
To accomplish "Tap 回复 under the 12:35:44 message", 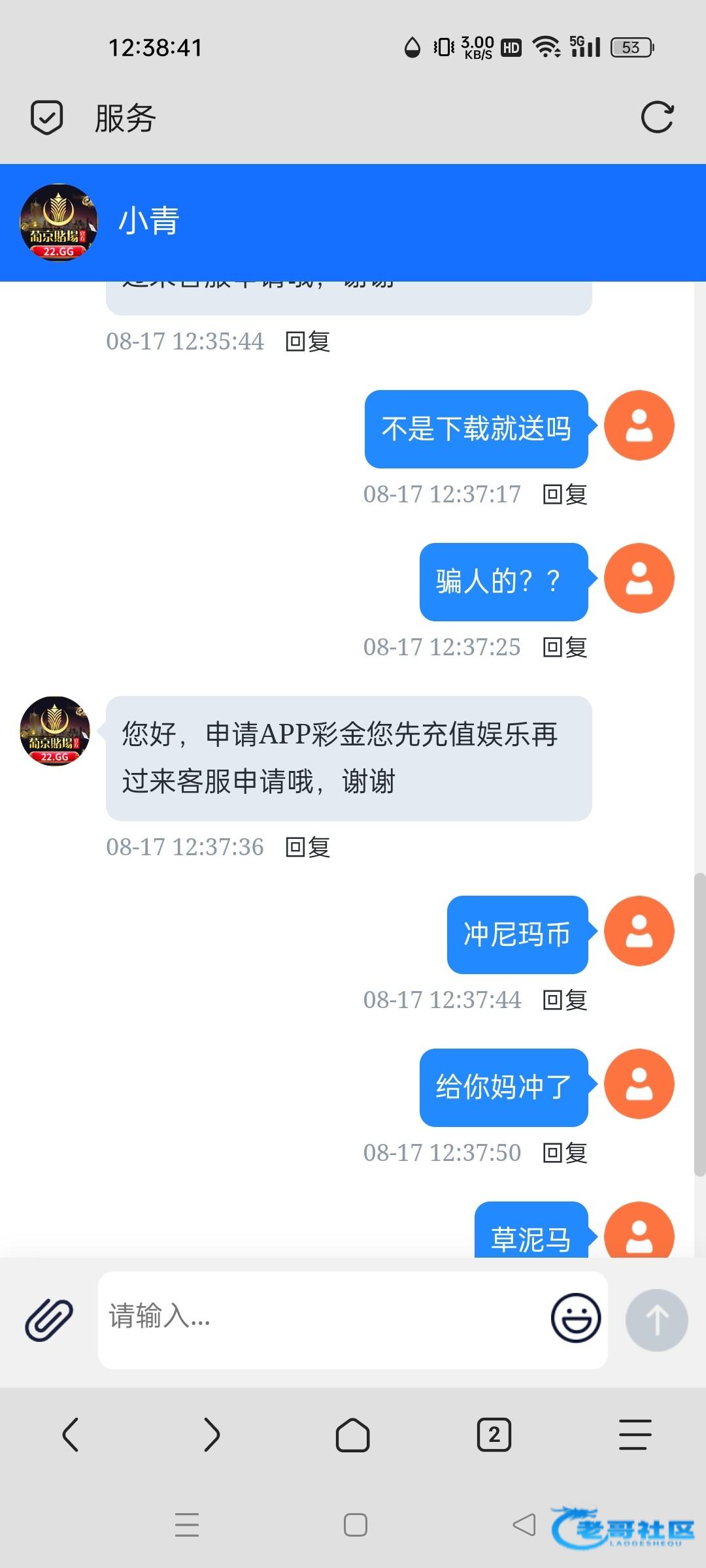I will pyautogui.click(x=308, y=342).
